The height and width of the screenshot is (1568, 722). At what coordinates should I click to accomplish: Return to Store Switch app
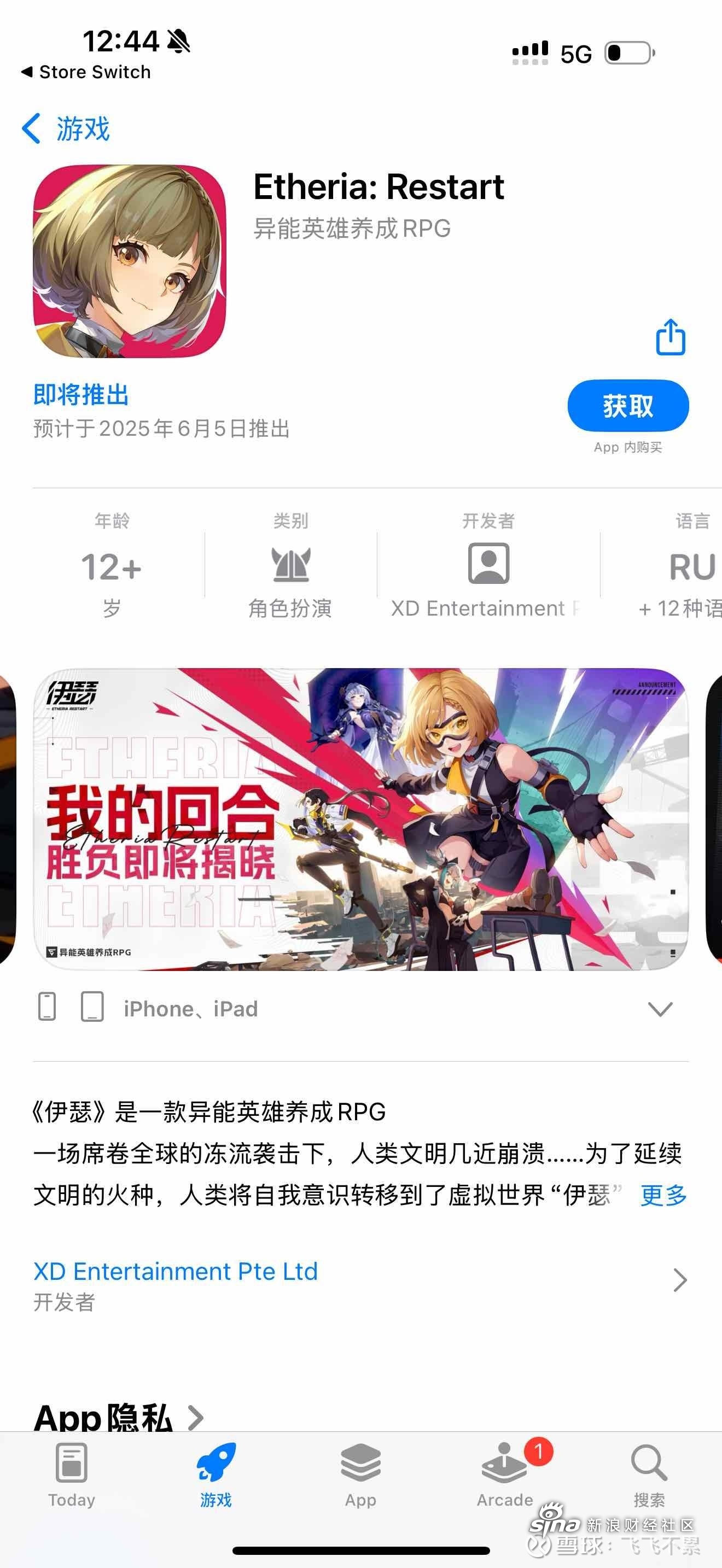[x=86, y=72]
